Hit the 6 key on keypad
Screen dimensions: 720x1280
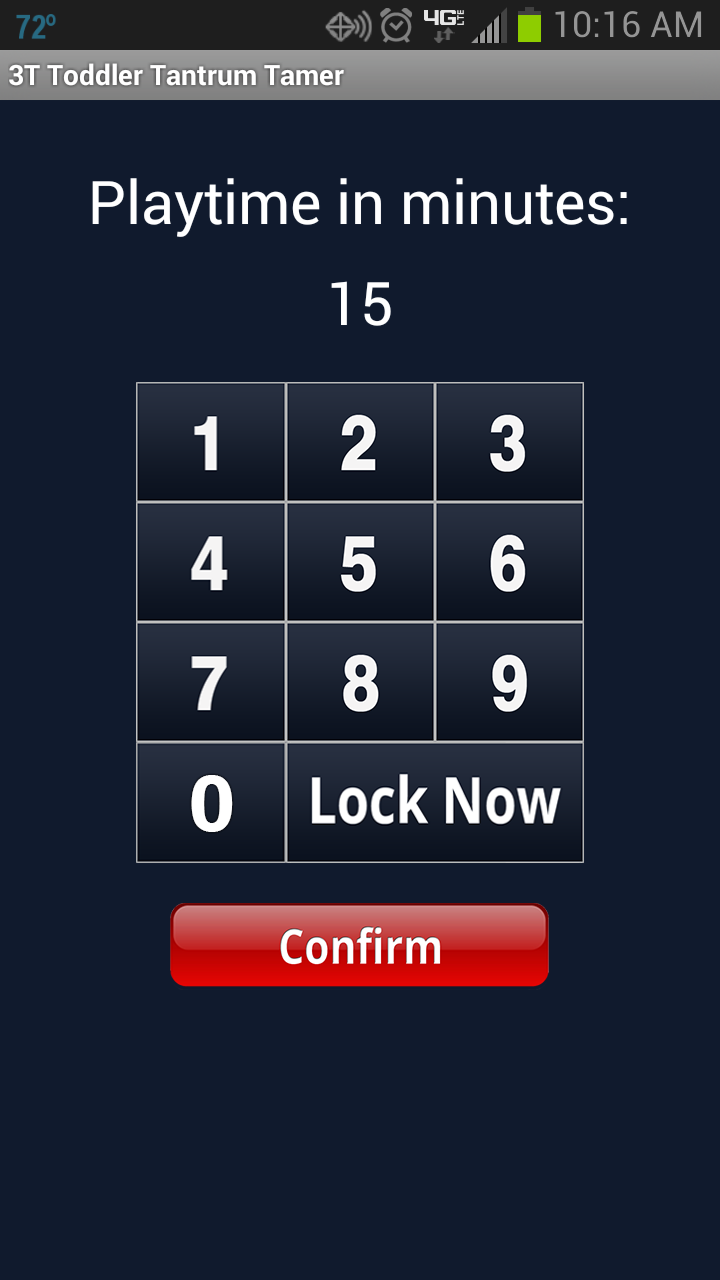pos(509,562)
